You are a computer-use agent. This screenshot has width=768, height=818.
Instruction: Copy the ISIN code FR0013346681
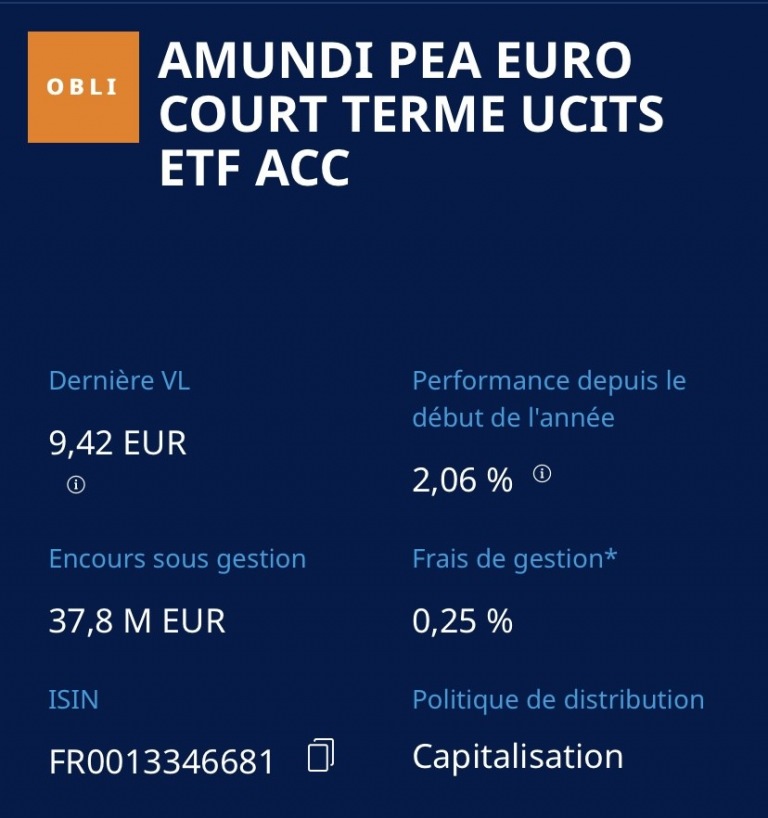[x=320, y=756]
